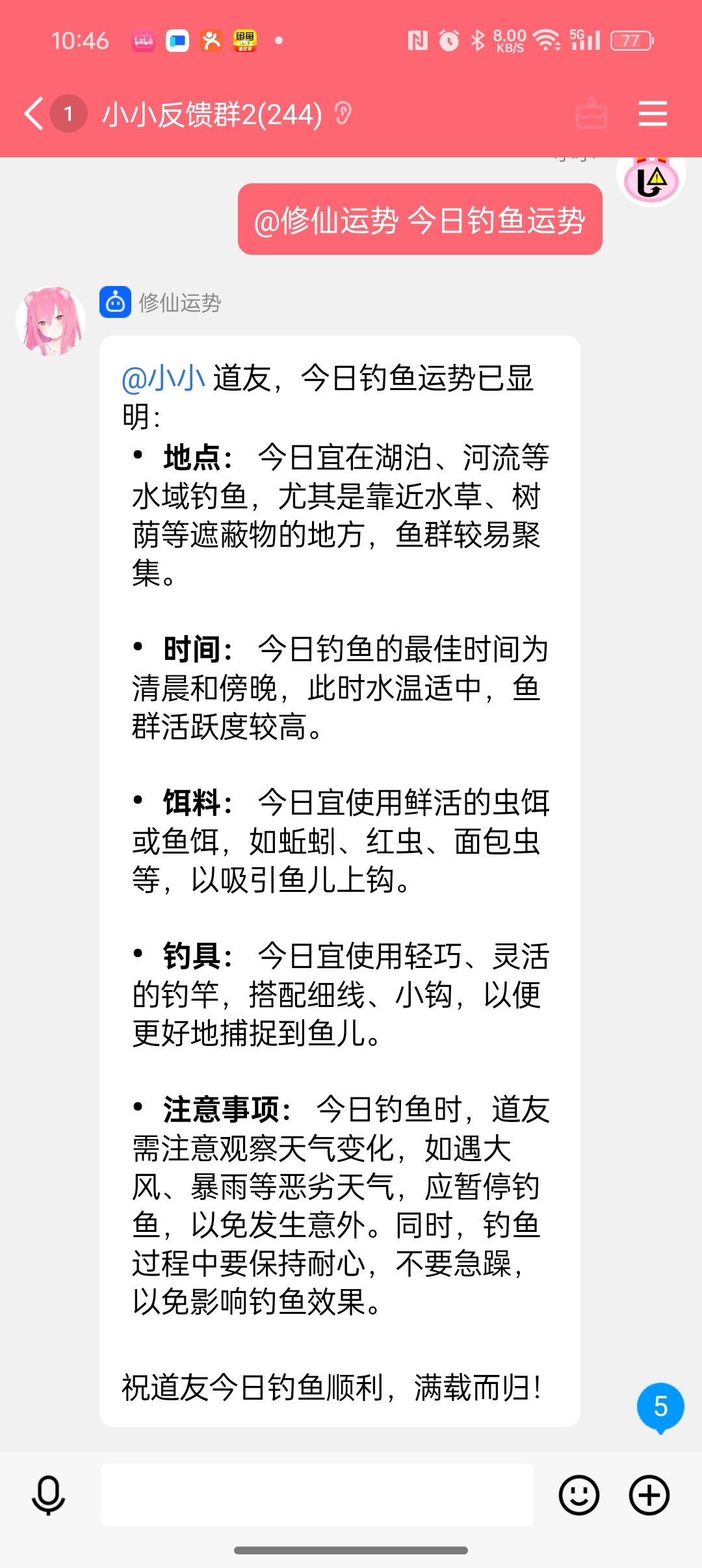The height and width of the screenshot is (1568, 702).
Task: Tap the @小小 mention link
Action: pos(163,378)
